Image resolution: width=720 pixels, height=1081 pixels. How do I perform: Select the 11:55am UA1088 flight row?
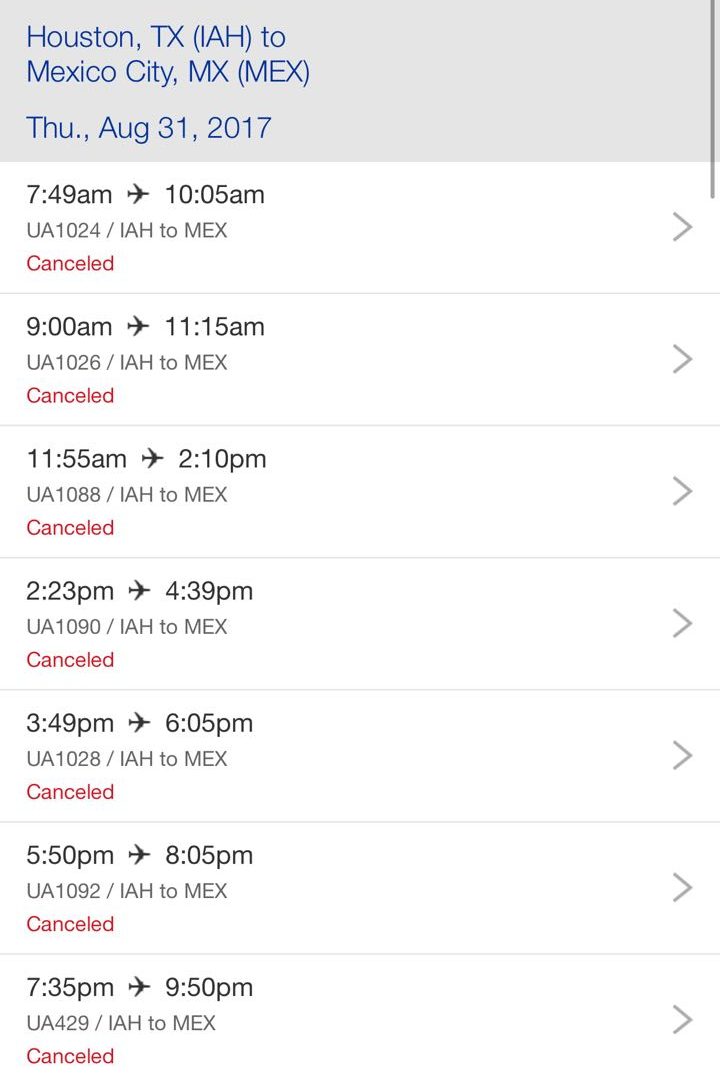pyautogui.click(x=360, y=492)
